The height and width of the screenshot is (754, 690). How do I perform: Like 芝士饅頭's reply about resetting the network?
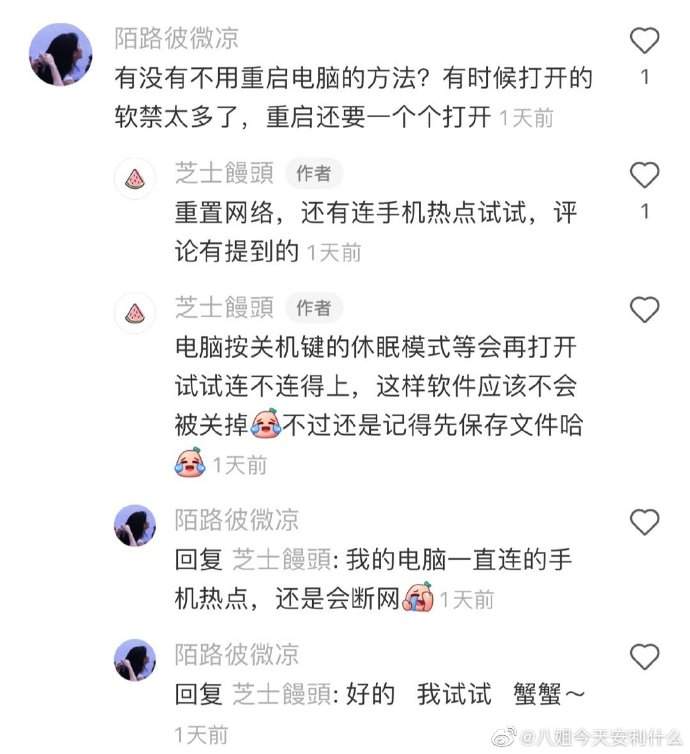(645, 175)
